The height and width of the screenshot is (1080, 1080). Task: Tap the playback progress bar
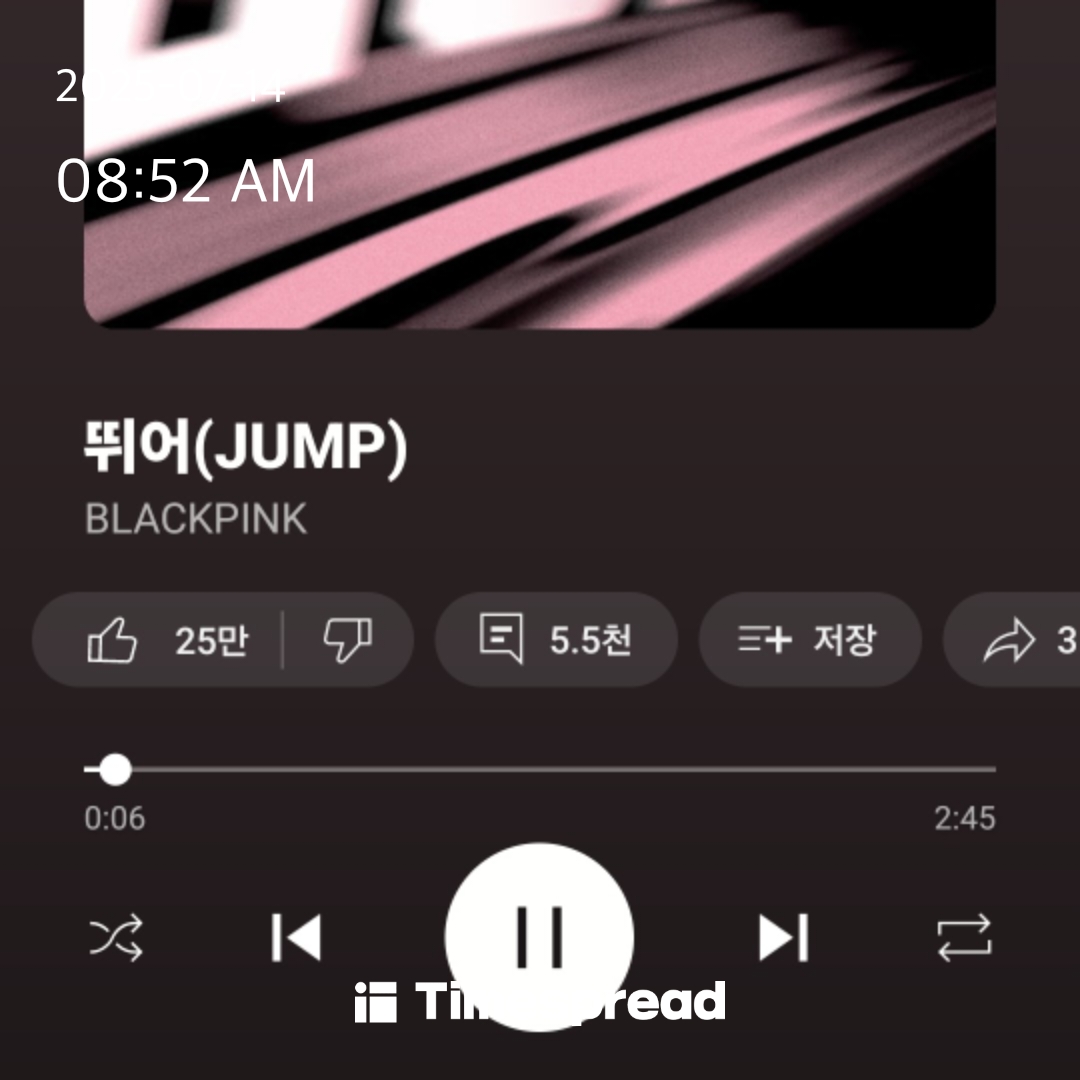pos(540,770)
